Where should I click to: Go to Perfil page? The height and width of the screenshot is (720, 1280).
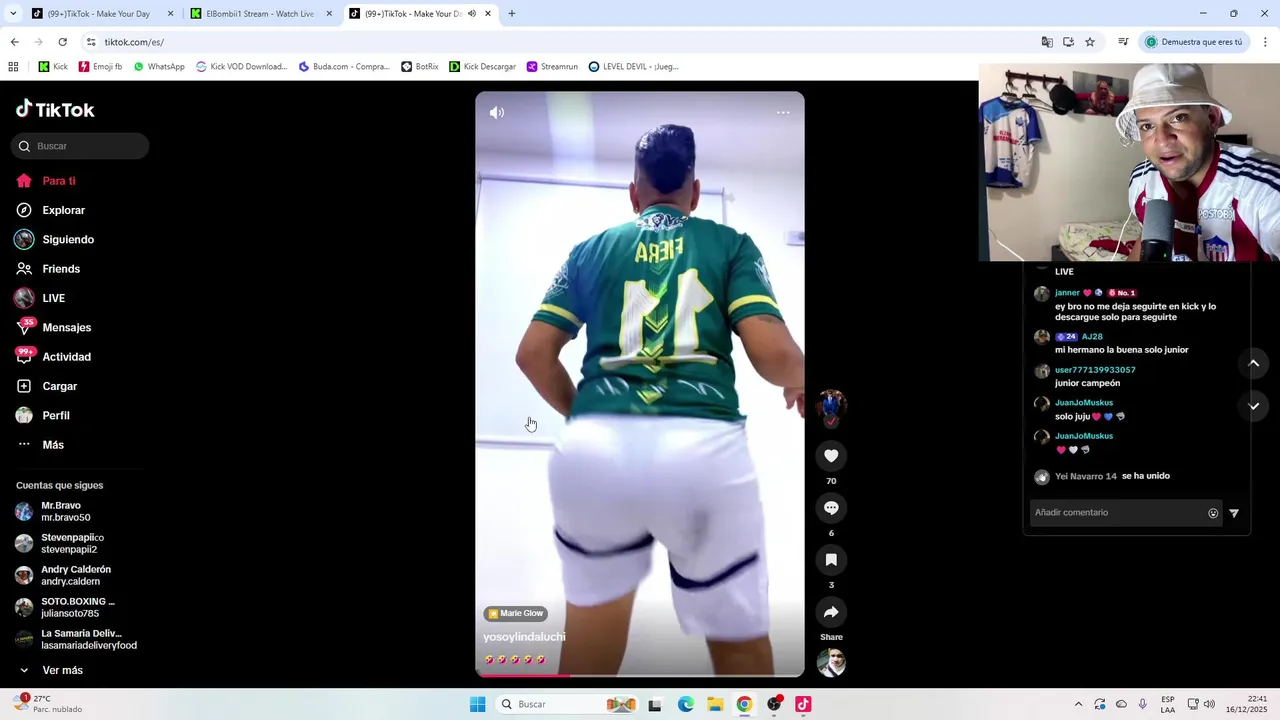55,416
